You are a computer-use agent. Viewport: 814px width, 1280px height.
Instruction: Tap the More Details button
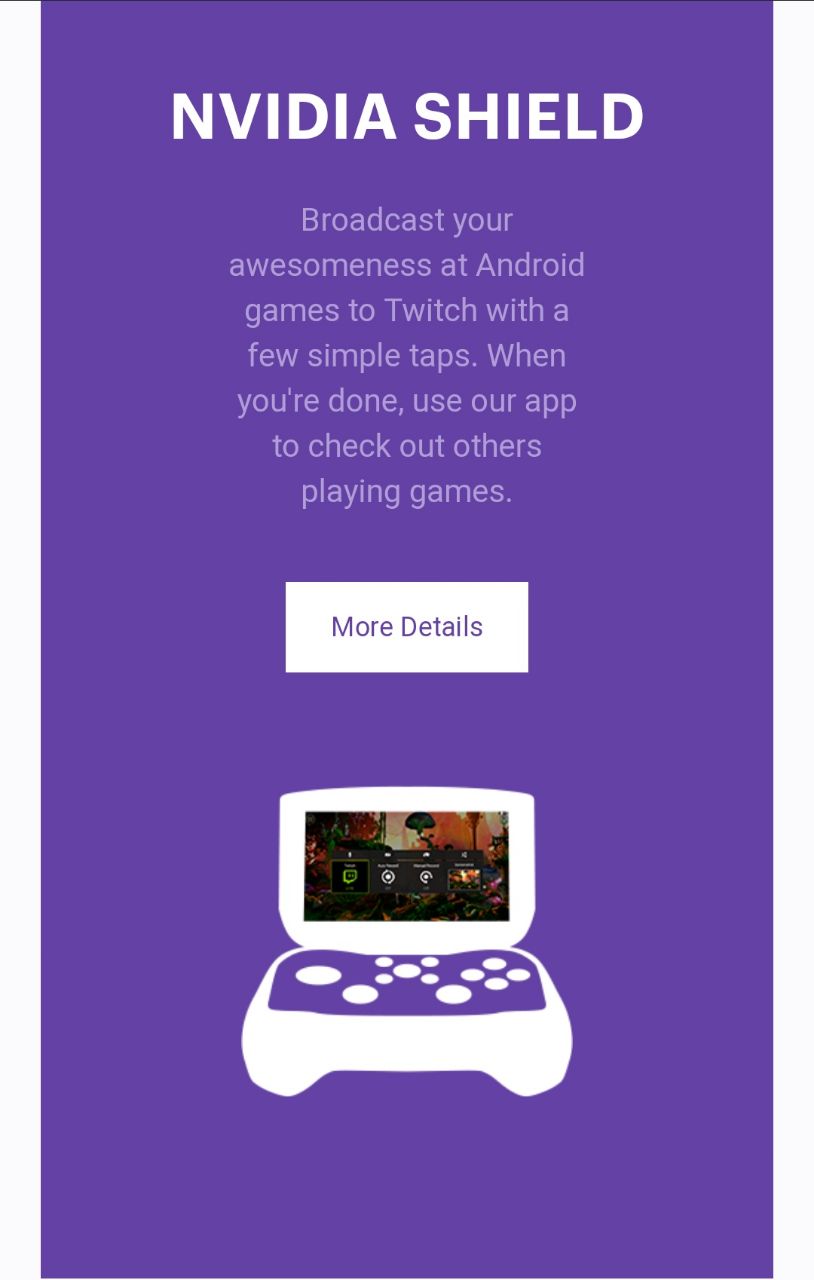406,627
